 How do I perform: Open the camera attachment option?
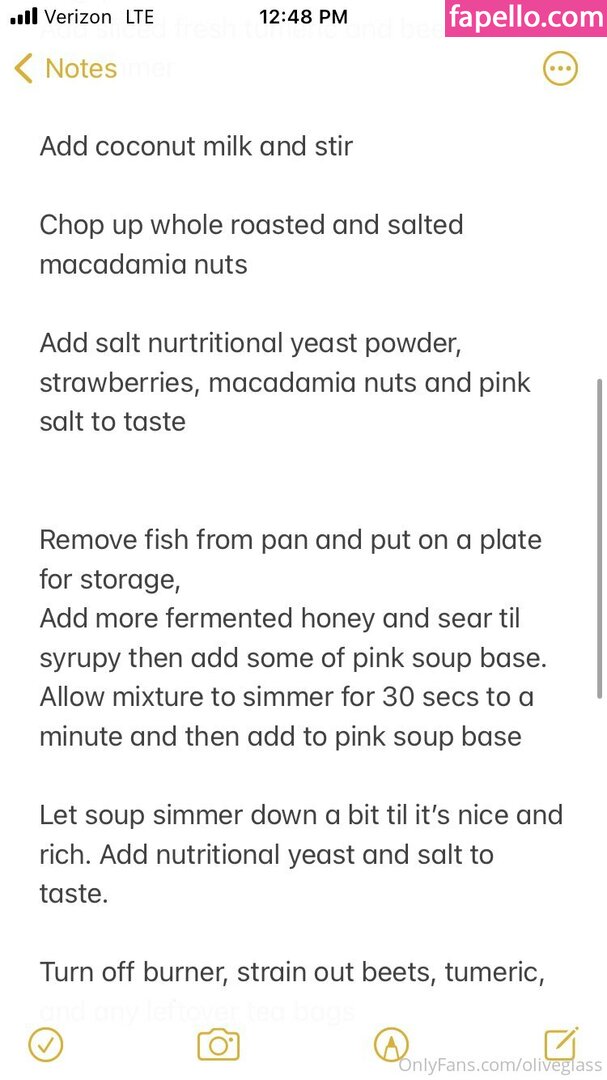218,1046
